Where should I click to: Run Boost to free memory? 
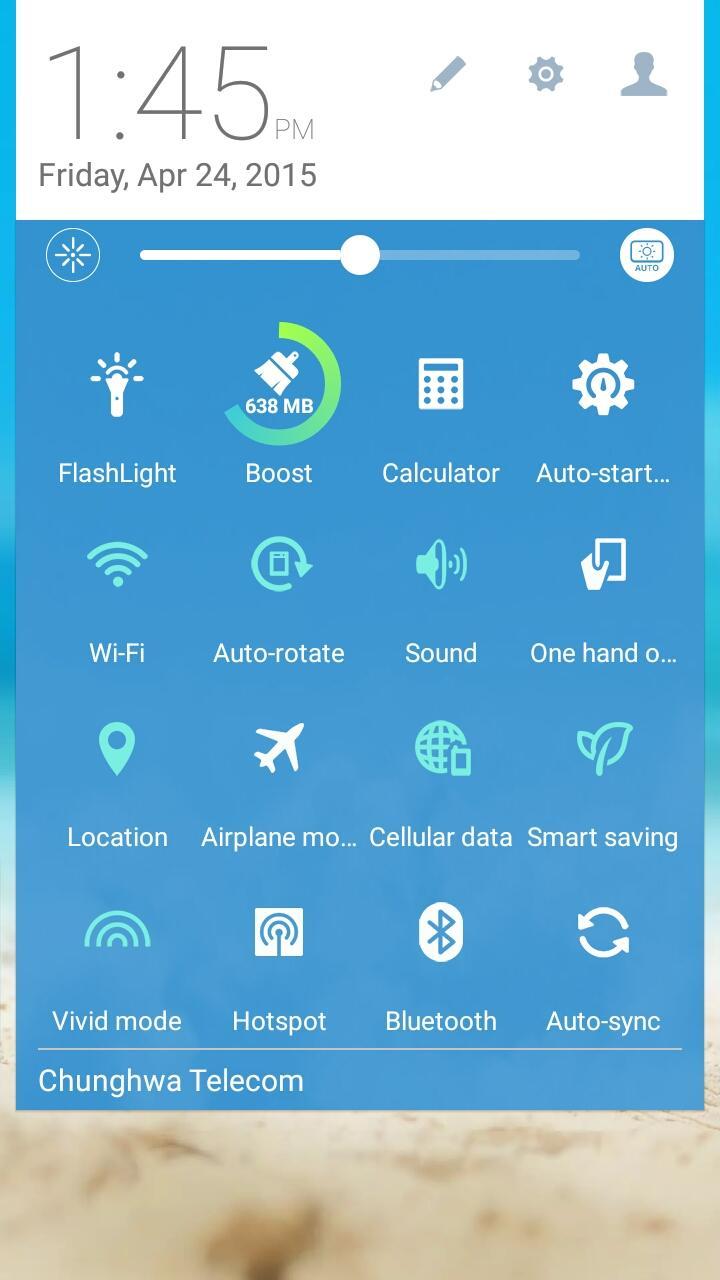280,385
